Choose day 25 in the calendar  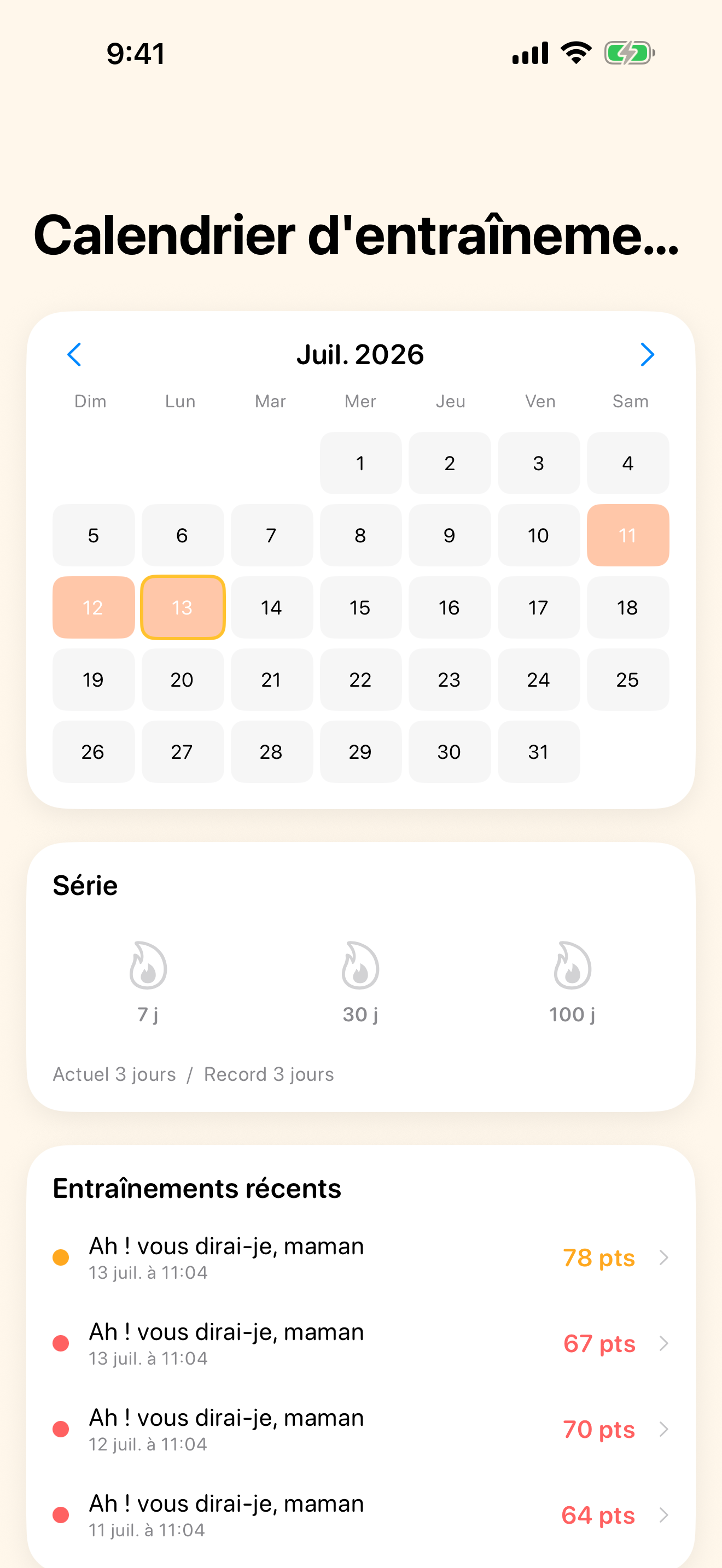point(627,680)
